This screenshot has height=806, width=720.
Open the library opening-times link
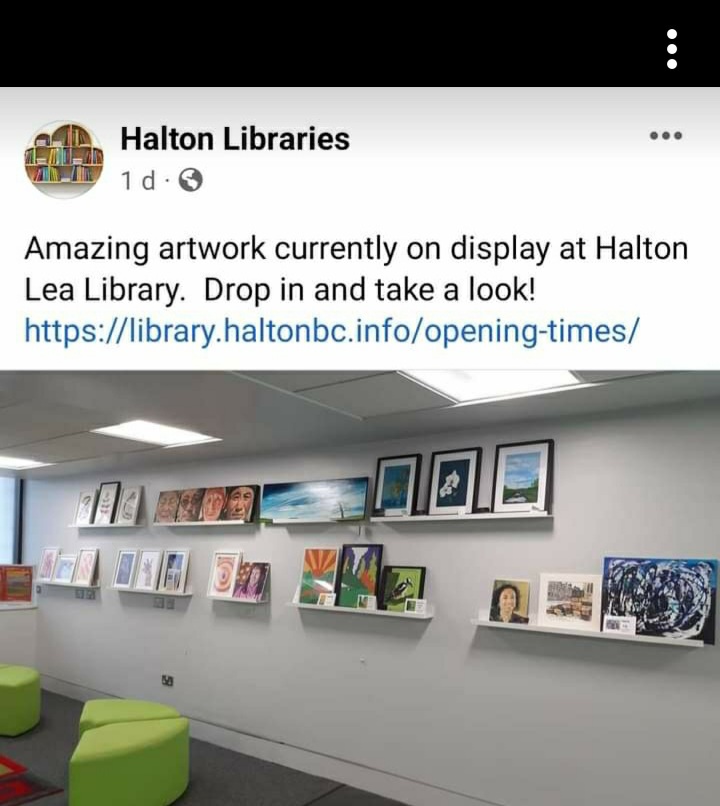(x=330, y=330)
